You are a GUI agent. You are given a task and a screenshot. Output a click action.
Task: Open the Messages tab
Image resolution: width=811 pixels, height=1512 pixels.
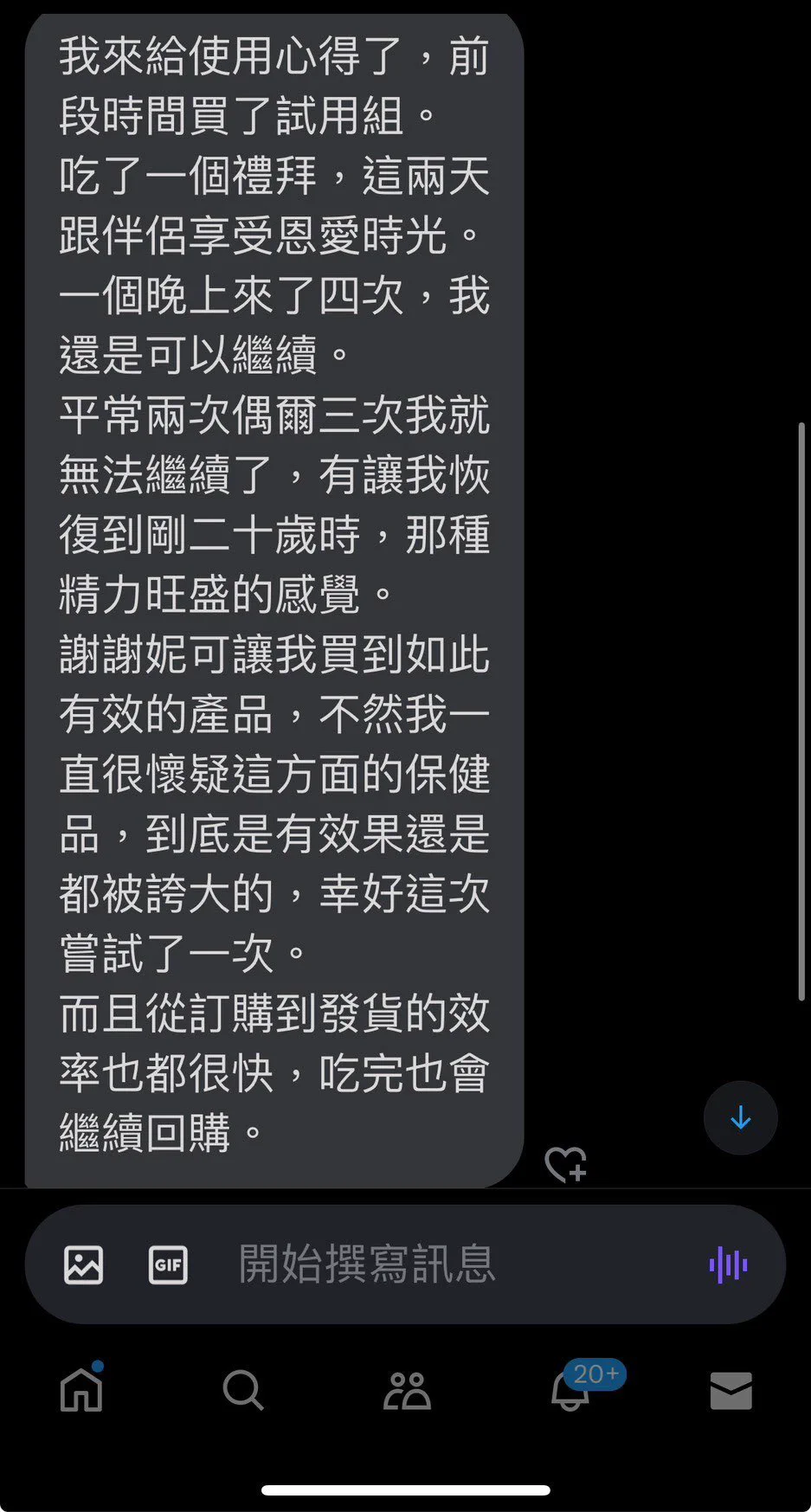tap(731, 1391)
